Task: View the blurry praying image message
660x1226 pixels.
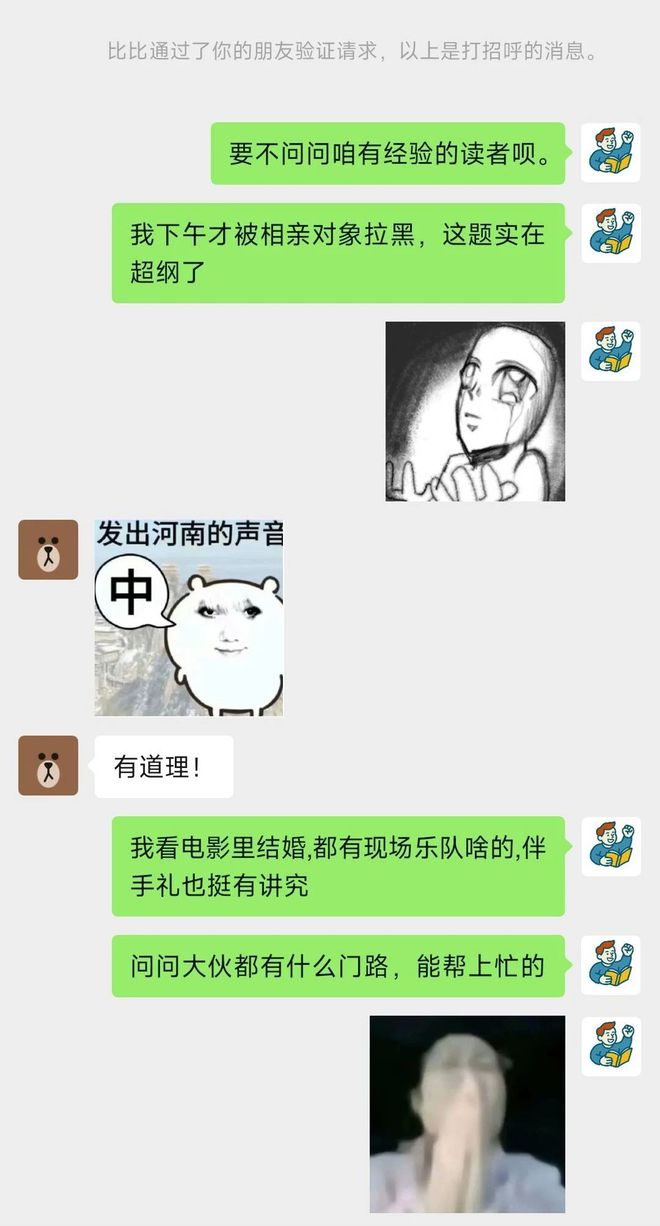Action: click(x=467, y=1114)
